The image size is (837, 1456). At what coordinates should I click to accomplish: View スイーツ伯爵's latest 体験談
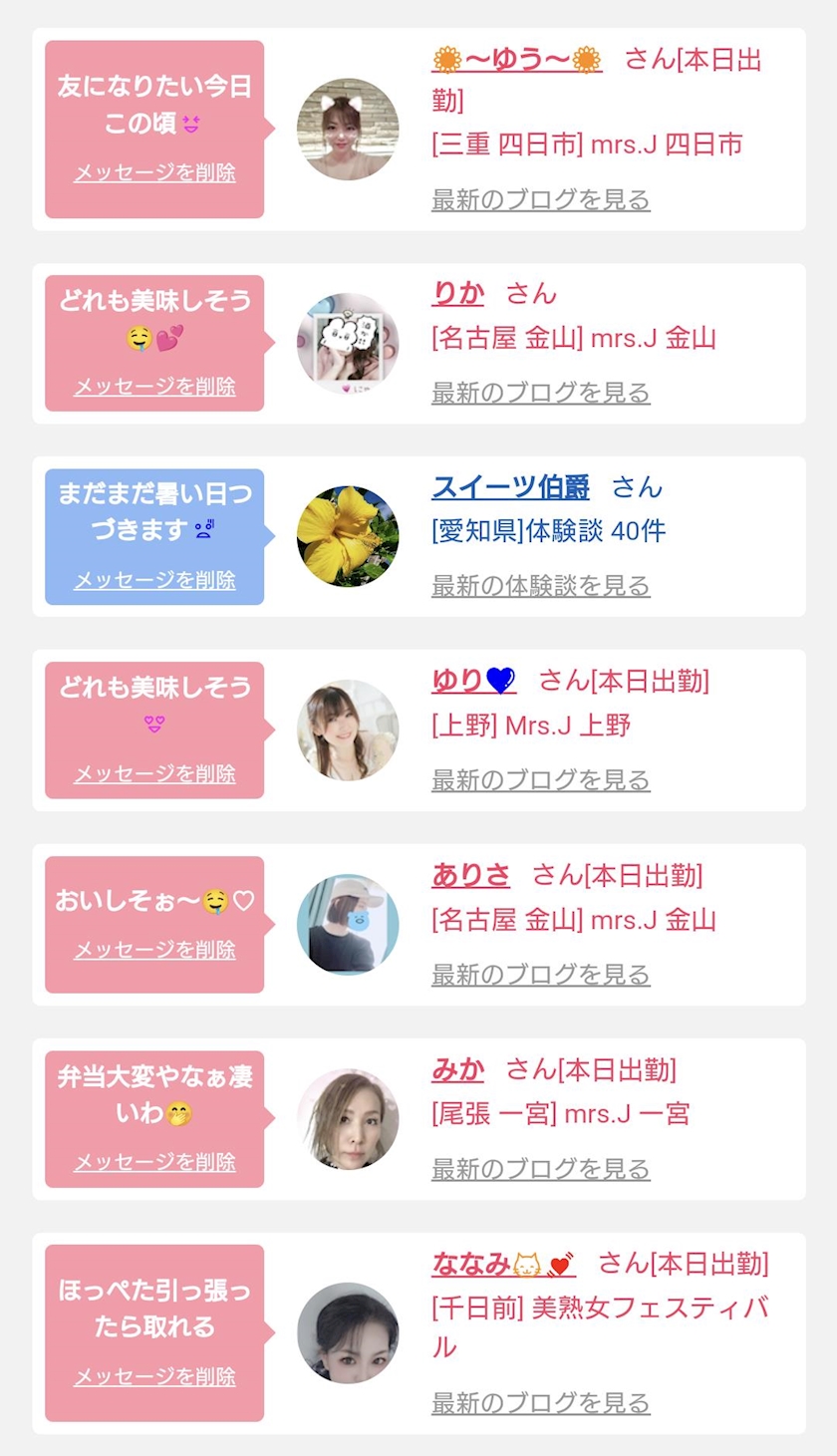coord(540,585)
